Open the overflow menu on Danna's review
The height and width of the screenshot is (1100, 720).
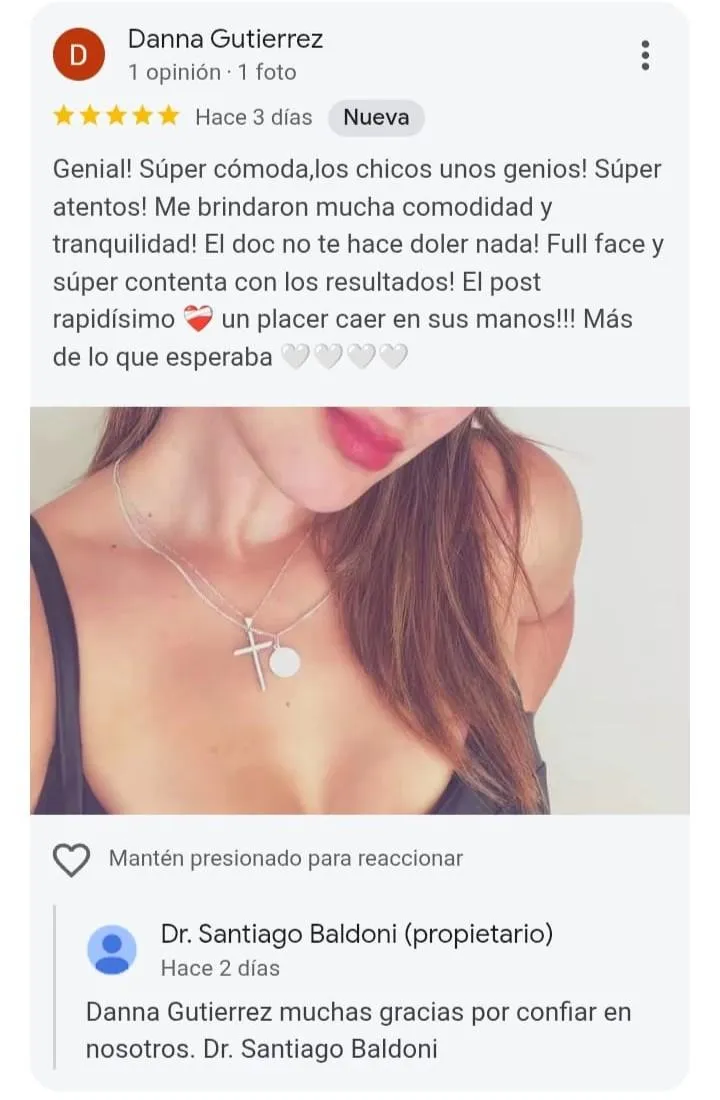645,55
